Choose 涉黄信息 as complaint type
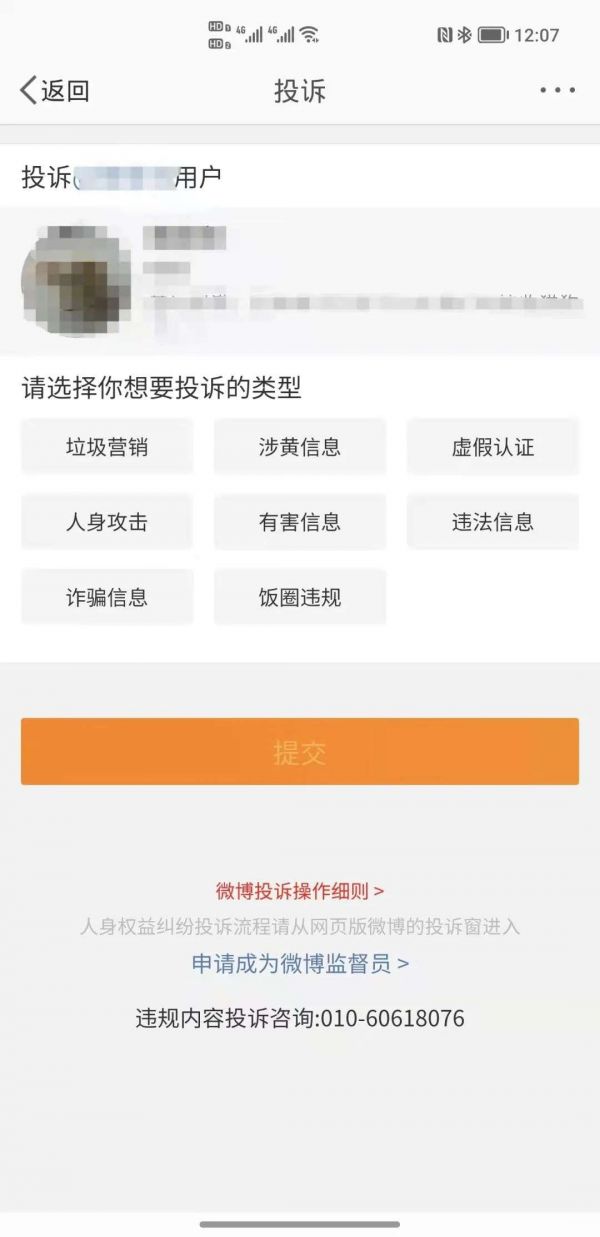This screenshot has width=600, height=1237. 300,447
